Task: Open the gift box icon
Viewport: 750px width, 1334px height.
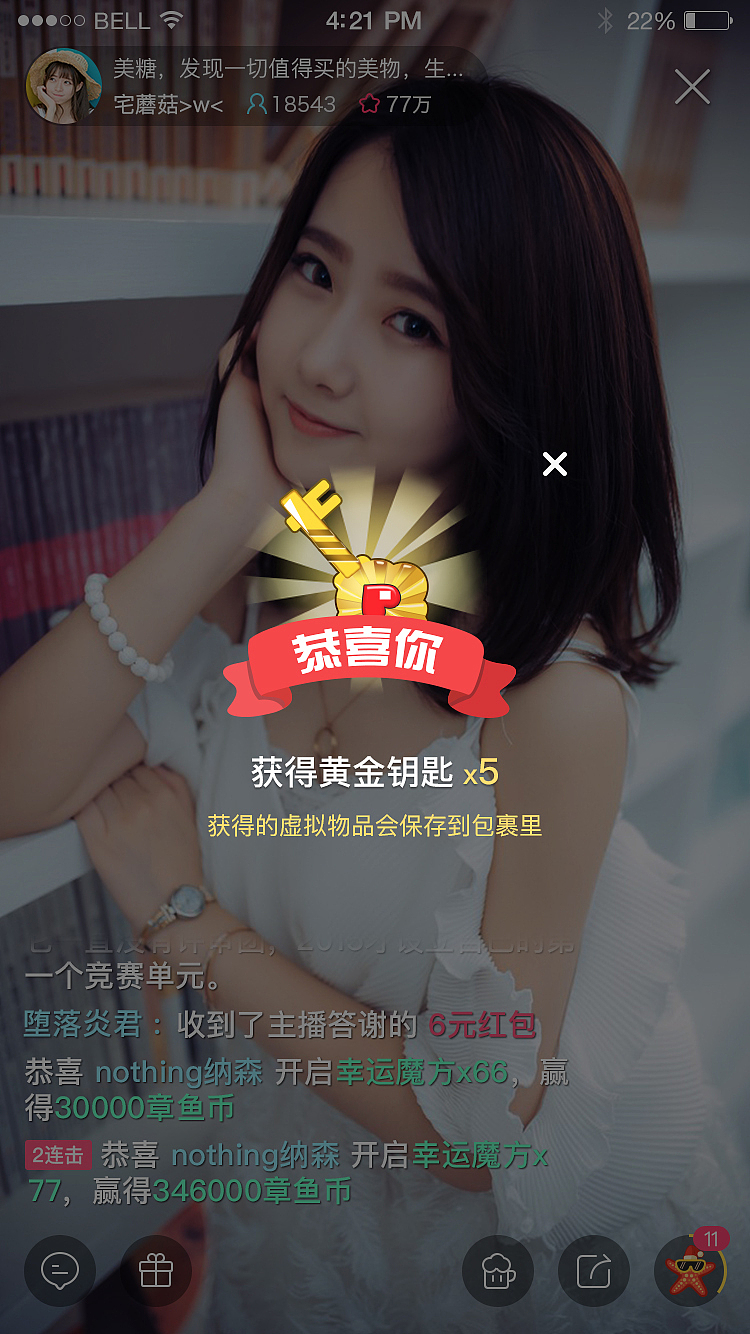Action: (x=155, y=1270)
